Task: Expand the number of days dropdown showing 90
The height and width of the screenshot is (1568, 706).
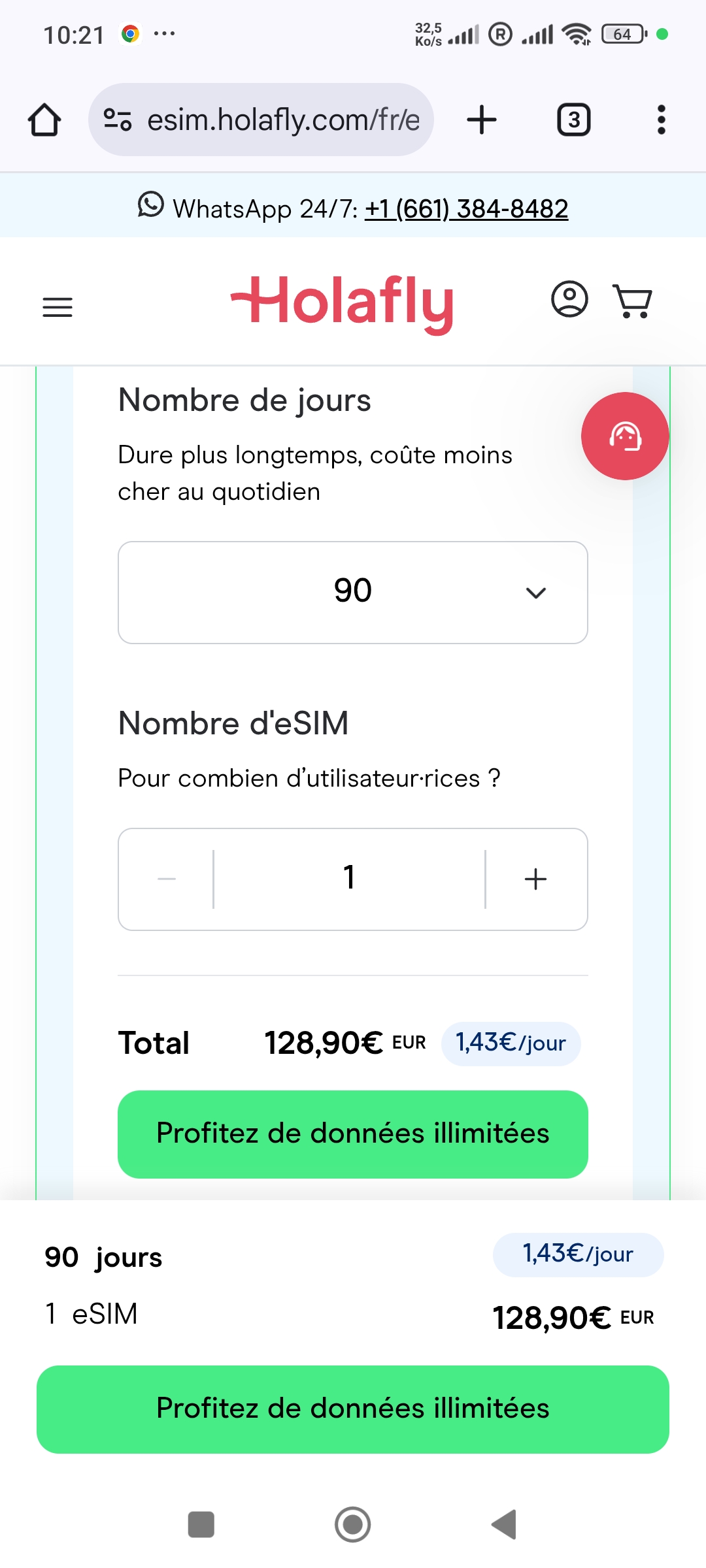Action: pos(353,592)
